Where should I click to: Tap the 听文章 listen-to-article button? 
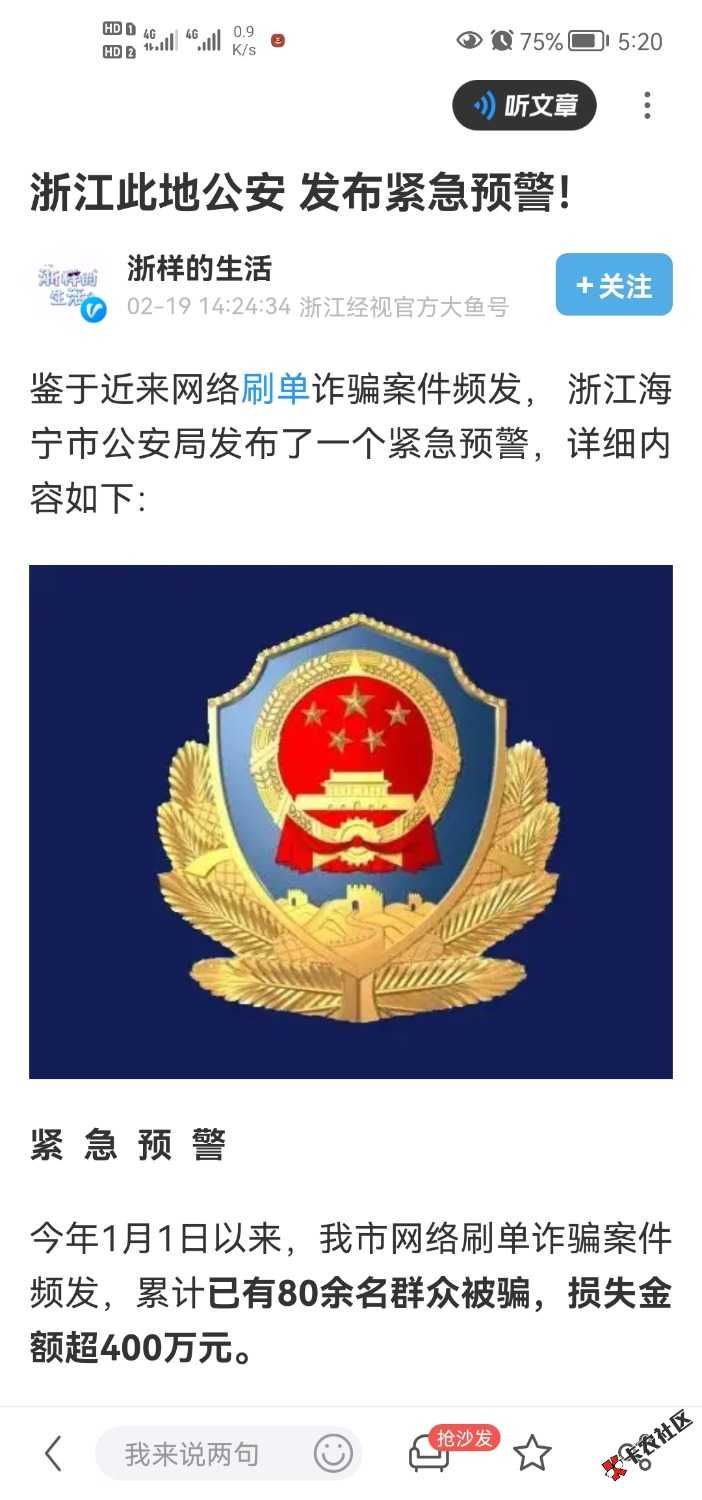[x=524, y=106]
